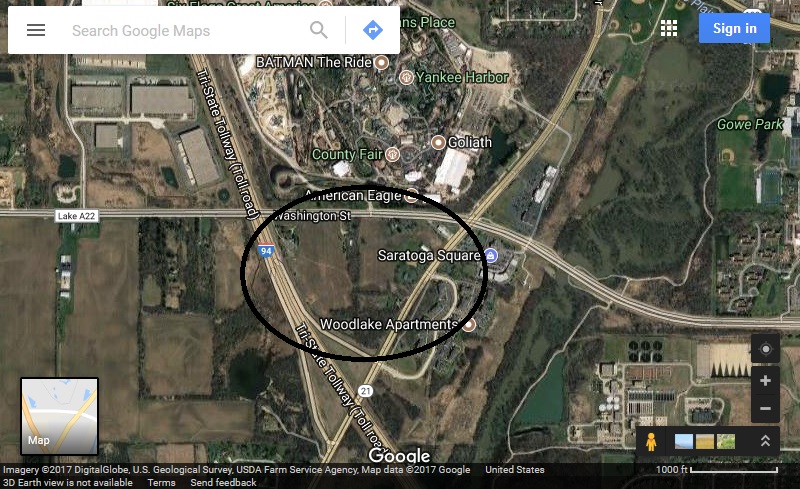The width and height of the screenshot is (800, 489).
Task: Open the hamburger menu
Action: [x=36, y=30]
